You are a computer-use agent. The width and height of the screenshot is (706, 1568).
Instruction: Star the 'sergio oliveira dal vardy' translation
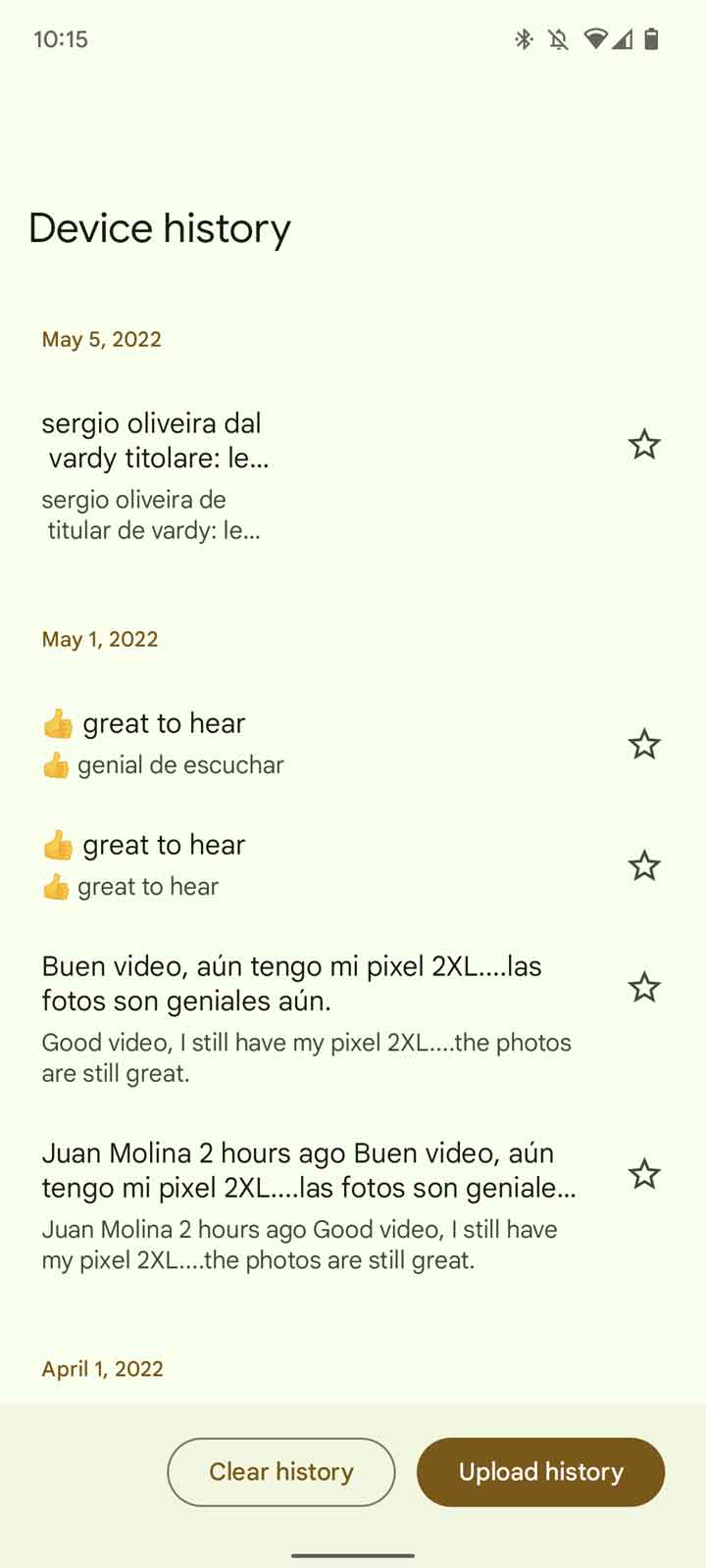[x=644, y=445]
